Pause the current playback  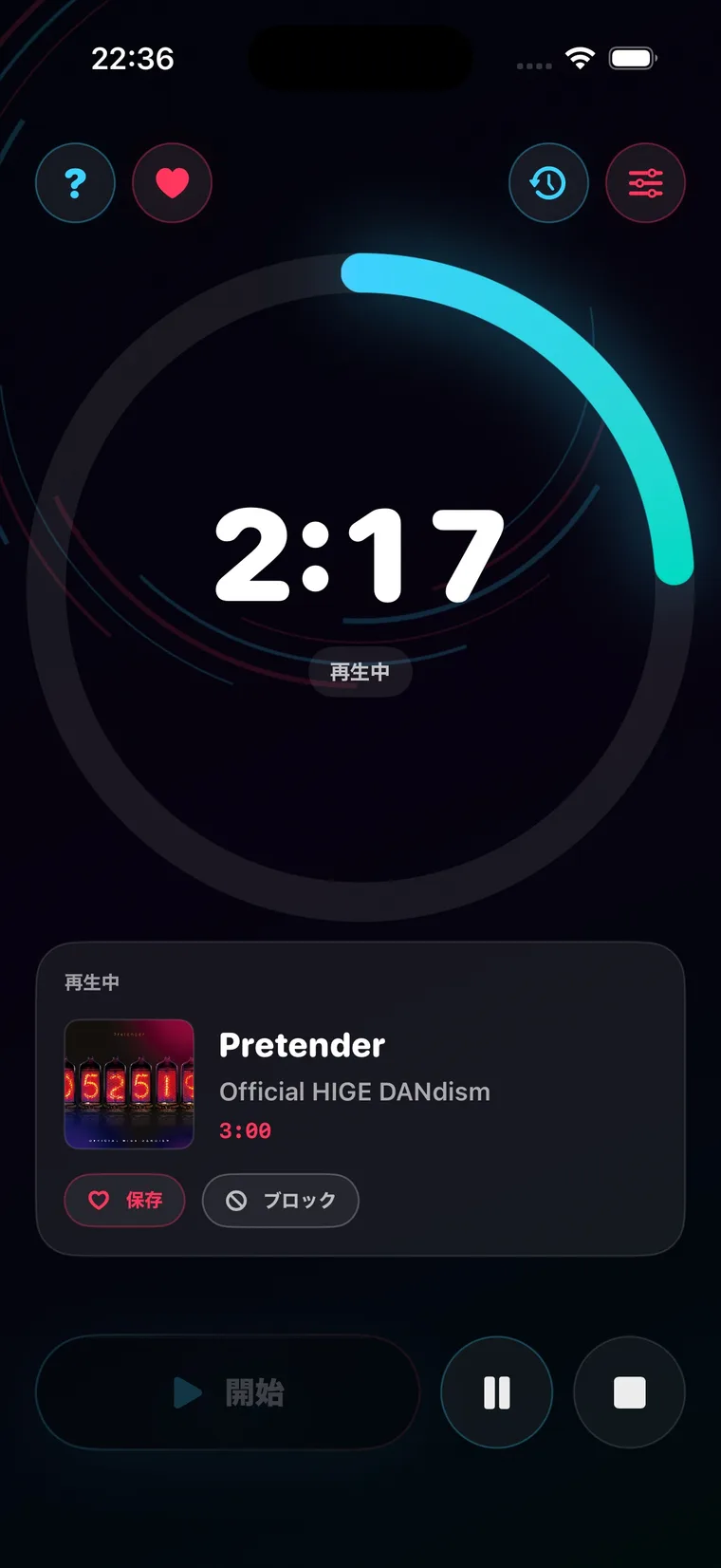click(x=497, y=1392)
